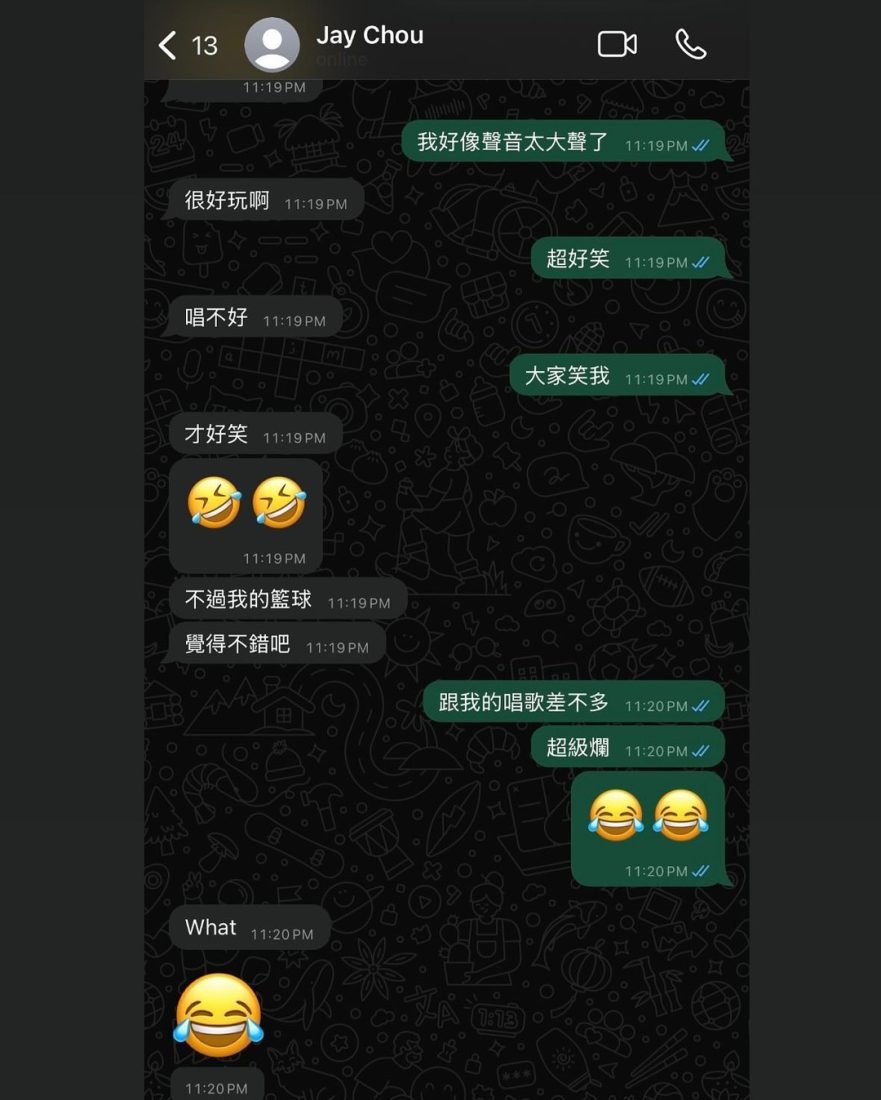Start a video call with Jay Chou

[x=617, y=44]
